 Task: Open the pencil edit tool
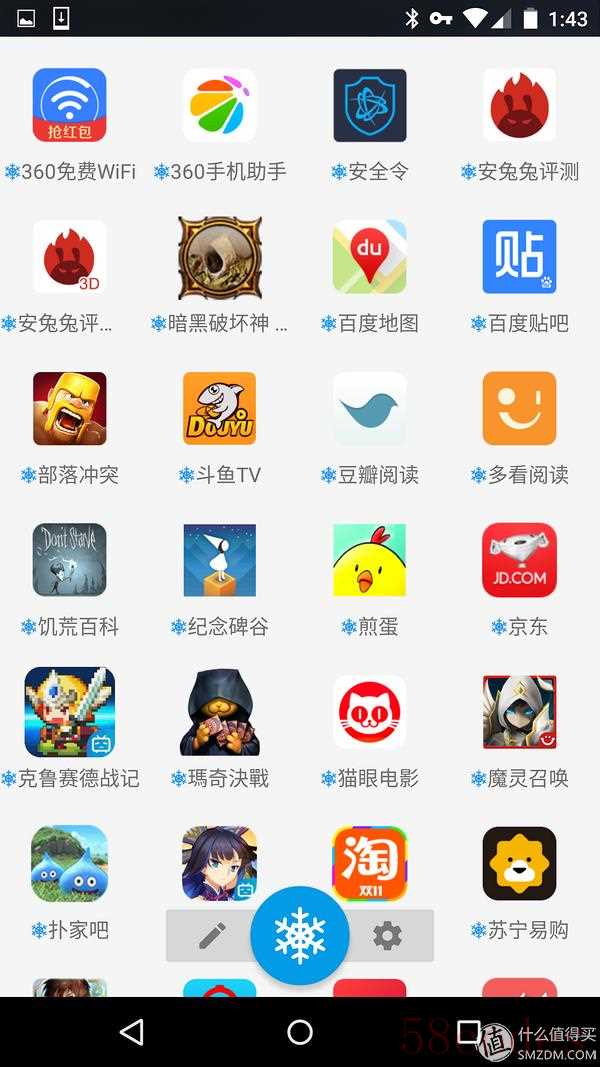[x=212, y=936]
